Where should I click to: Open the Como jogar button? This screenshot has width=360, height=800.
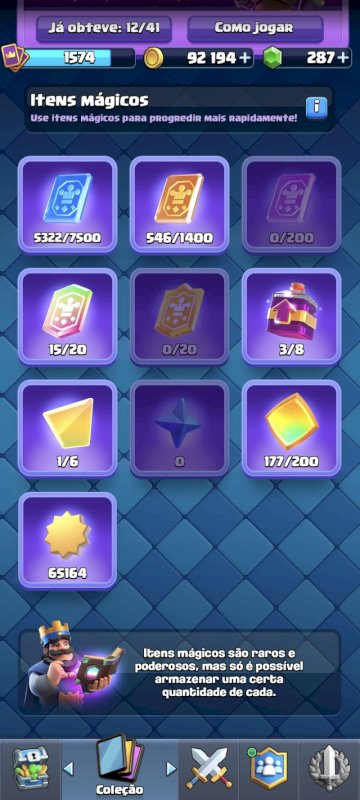[x=255, y=28]
